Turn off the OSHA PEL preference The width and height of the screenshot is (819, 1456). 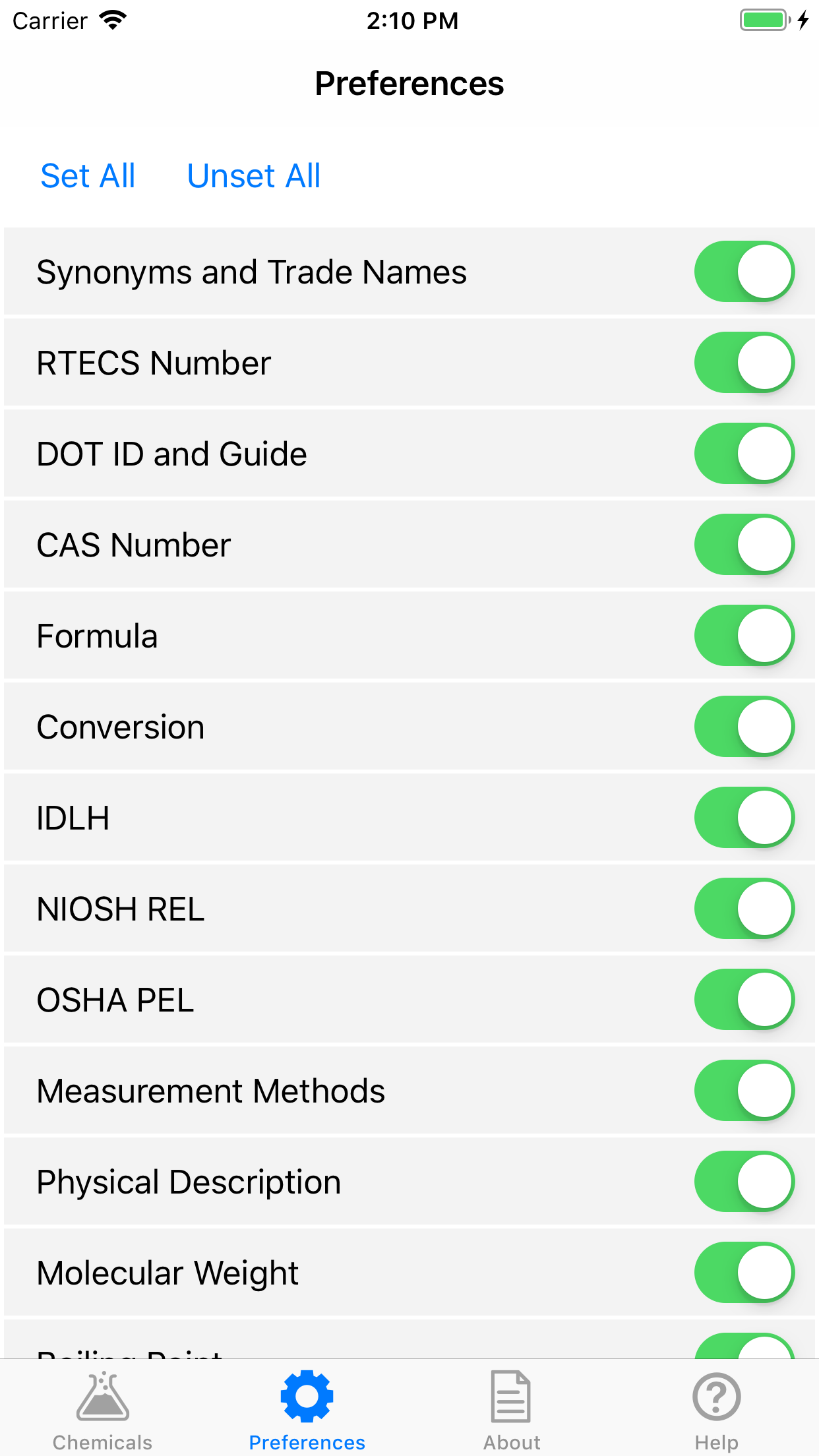744,999
